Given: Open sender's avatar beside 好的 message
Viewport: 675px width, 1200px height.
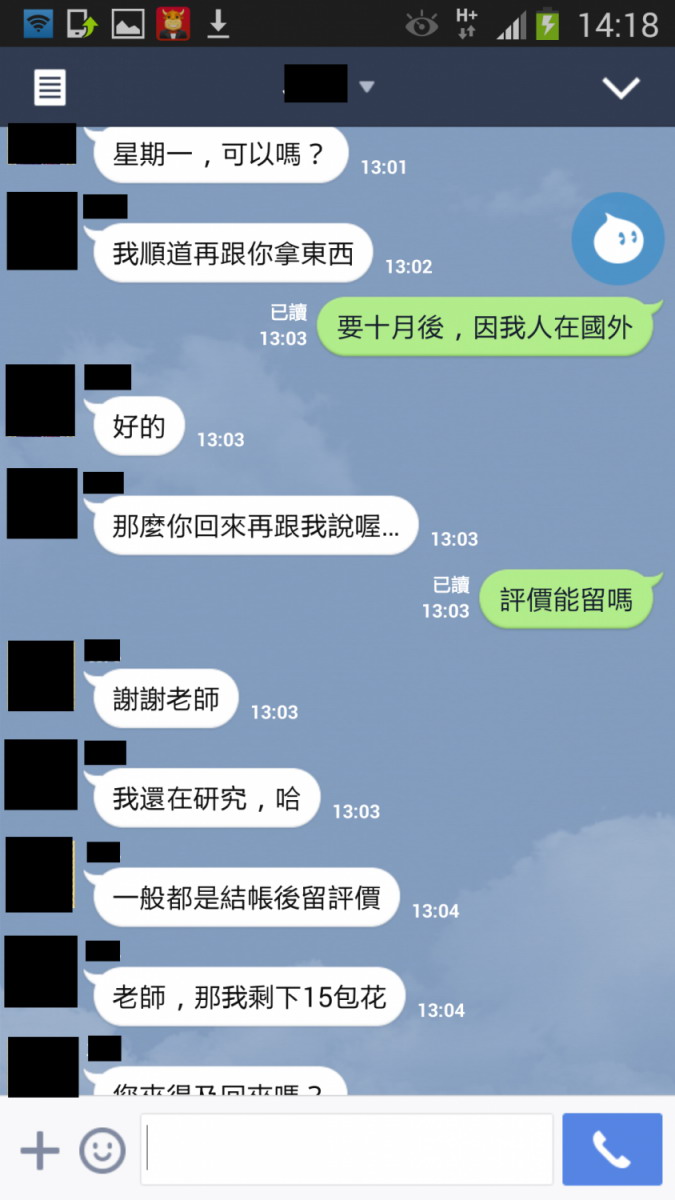Looking at the screenshot, I should (41, 400).
